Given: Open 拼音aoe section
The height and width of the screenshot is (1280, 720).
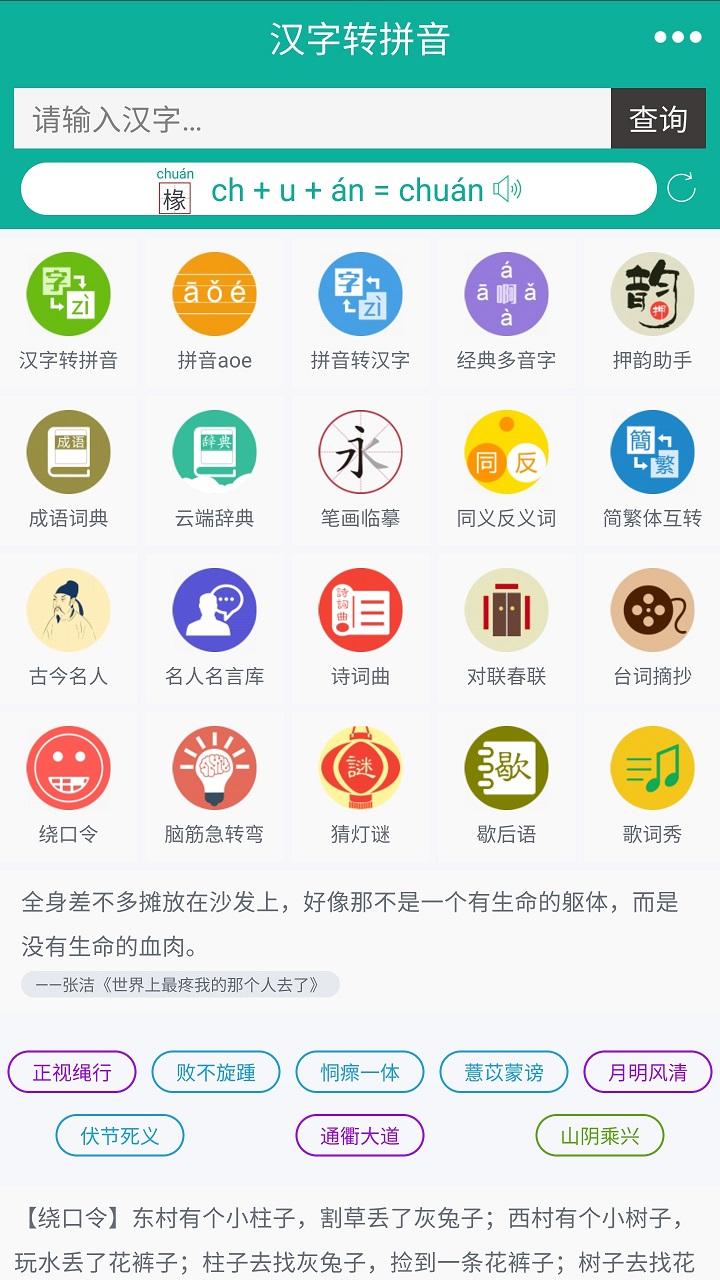Looking at the screenshot, I should pos(214,310).
